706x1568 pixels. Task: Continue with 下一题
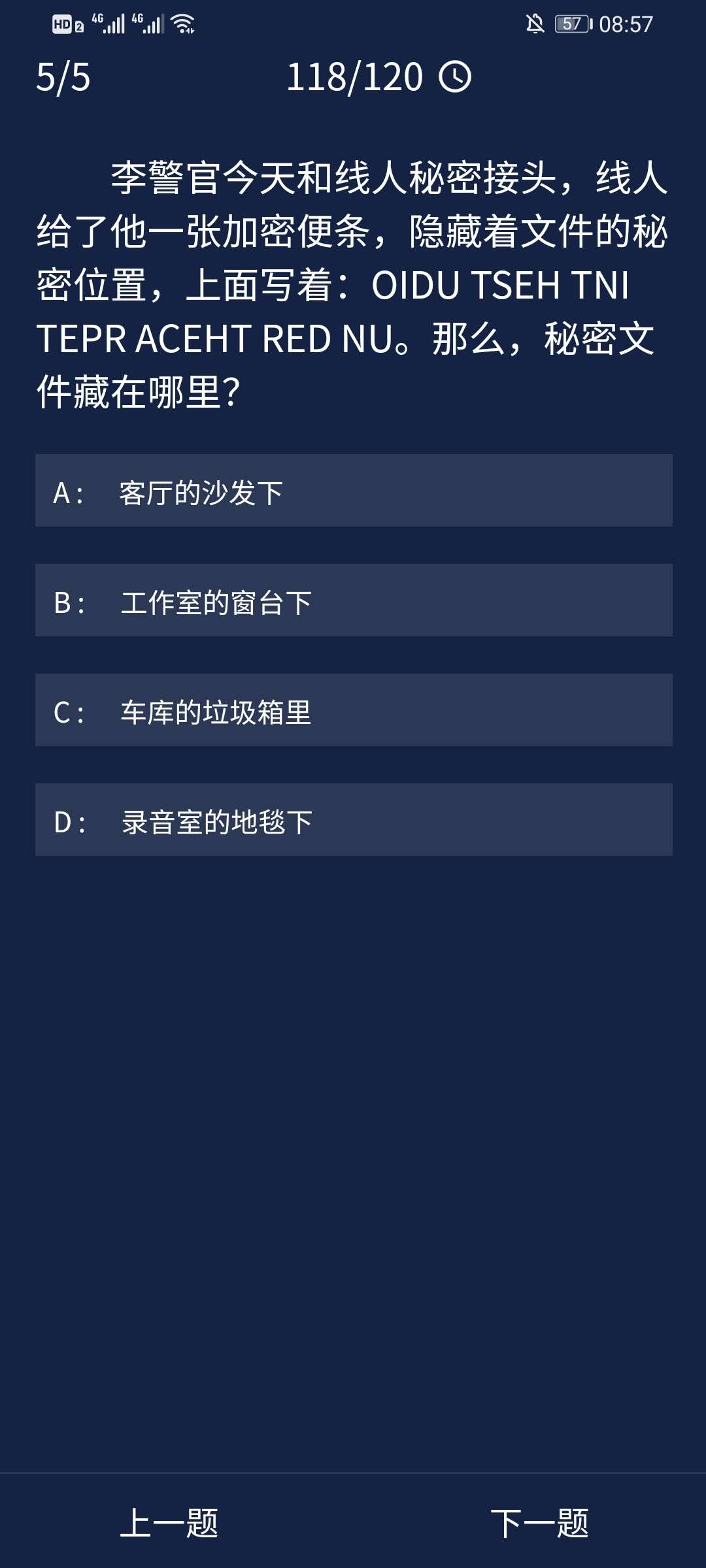(x=539, y=1523)
